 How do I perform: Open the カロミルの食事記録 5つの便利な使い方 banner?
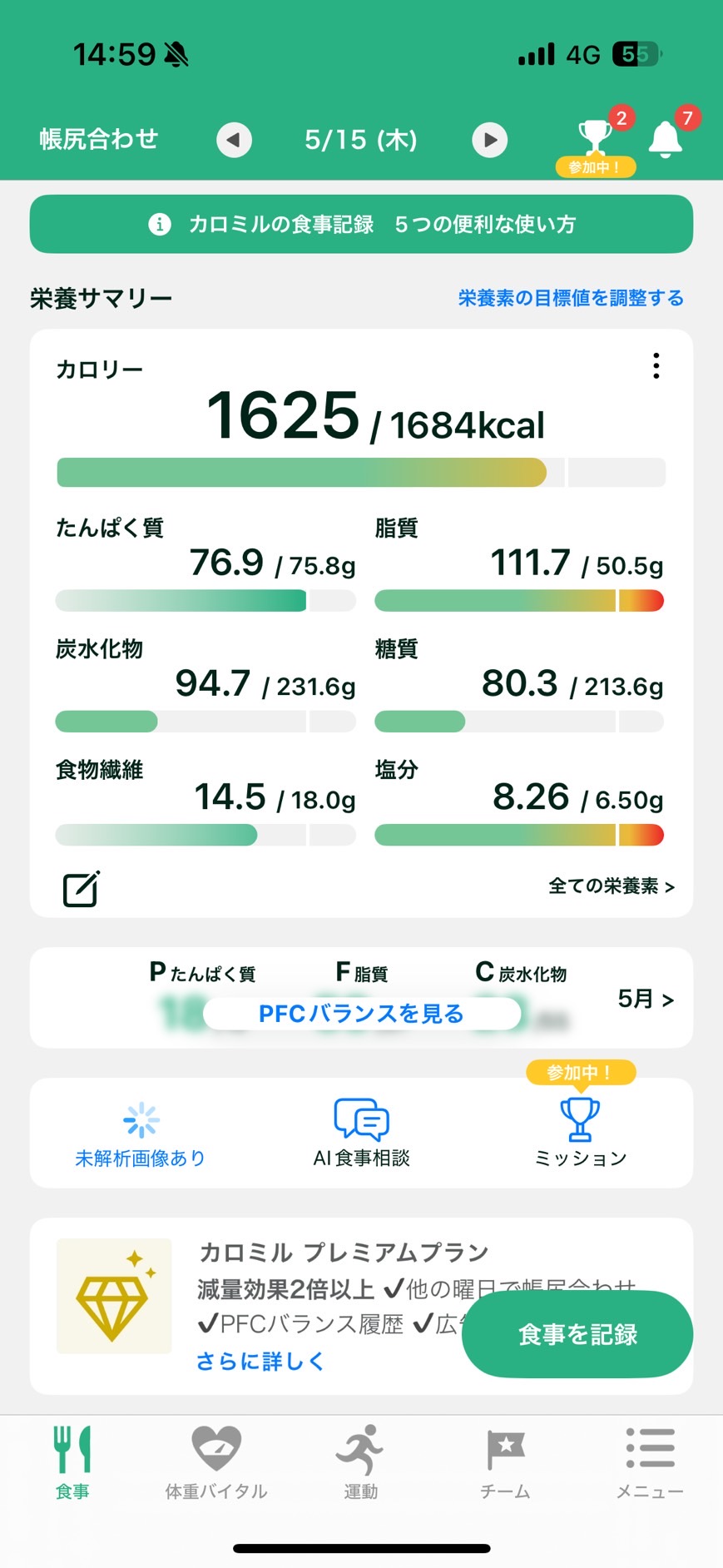coord(361,224)
